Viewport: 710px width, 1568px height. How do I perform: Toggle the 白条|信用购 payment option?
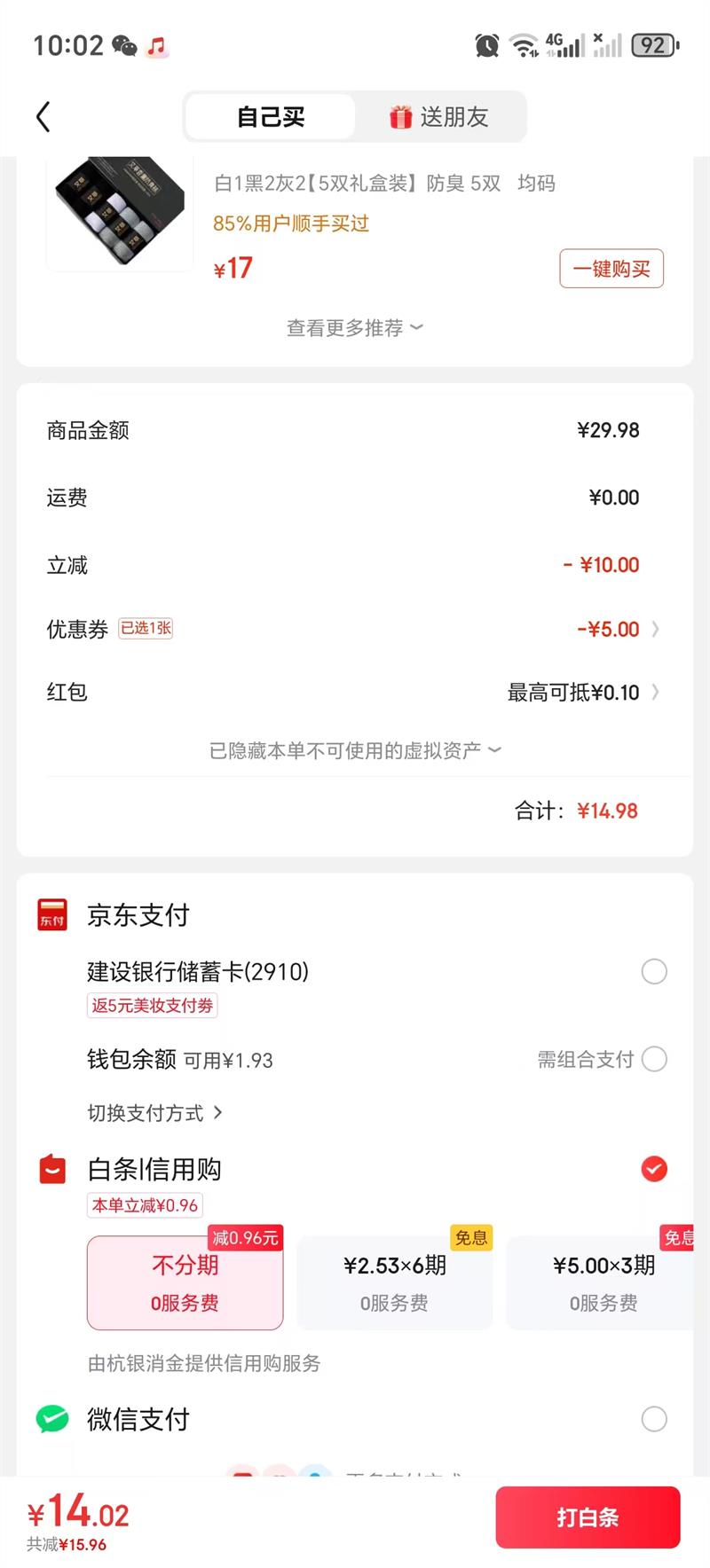click(x=654, y=1169)
